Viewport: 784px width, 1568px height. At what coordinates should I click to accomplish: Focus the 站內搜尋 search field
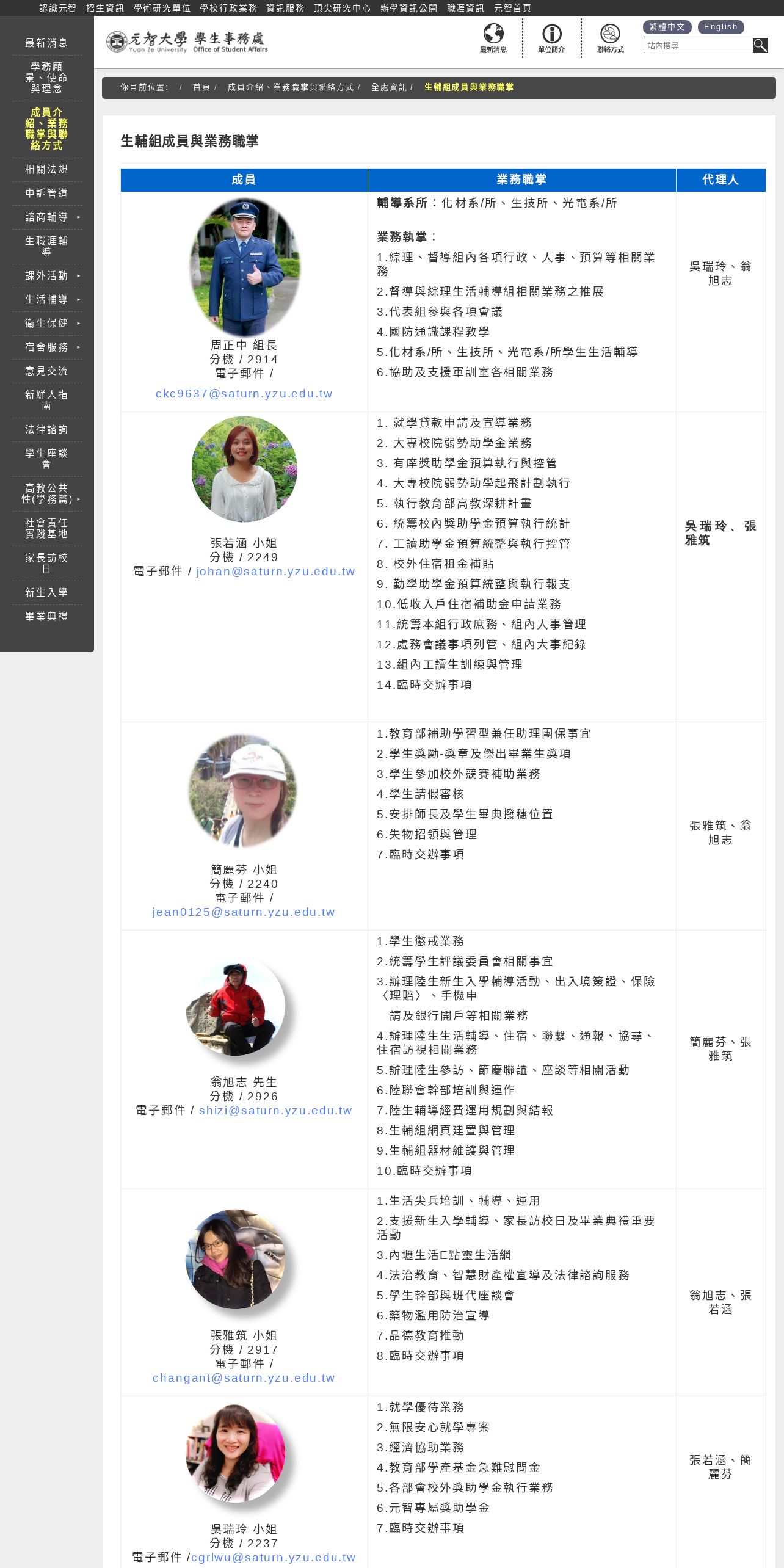(x=698, y=45)
